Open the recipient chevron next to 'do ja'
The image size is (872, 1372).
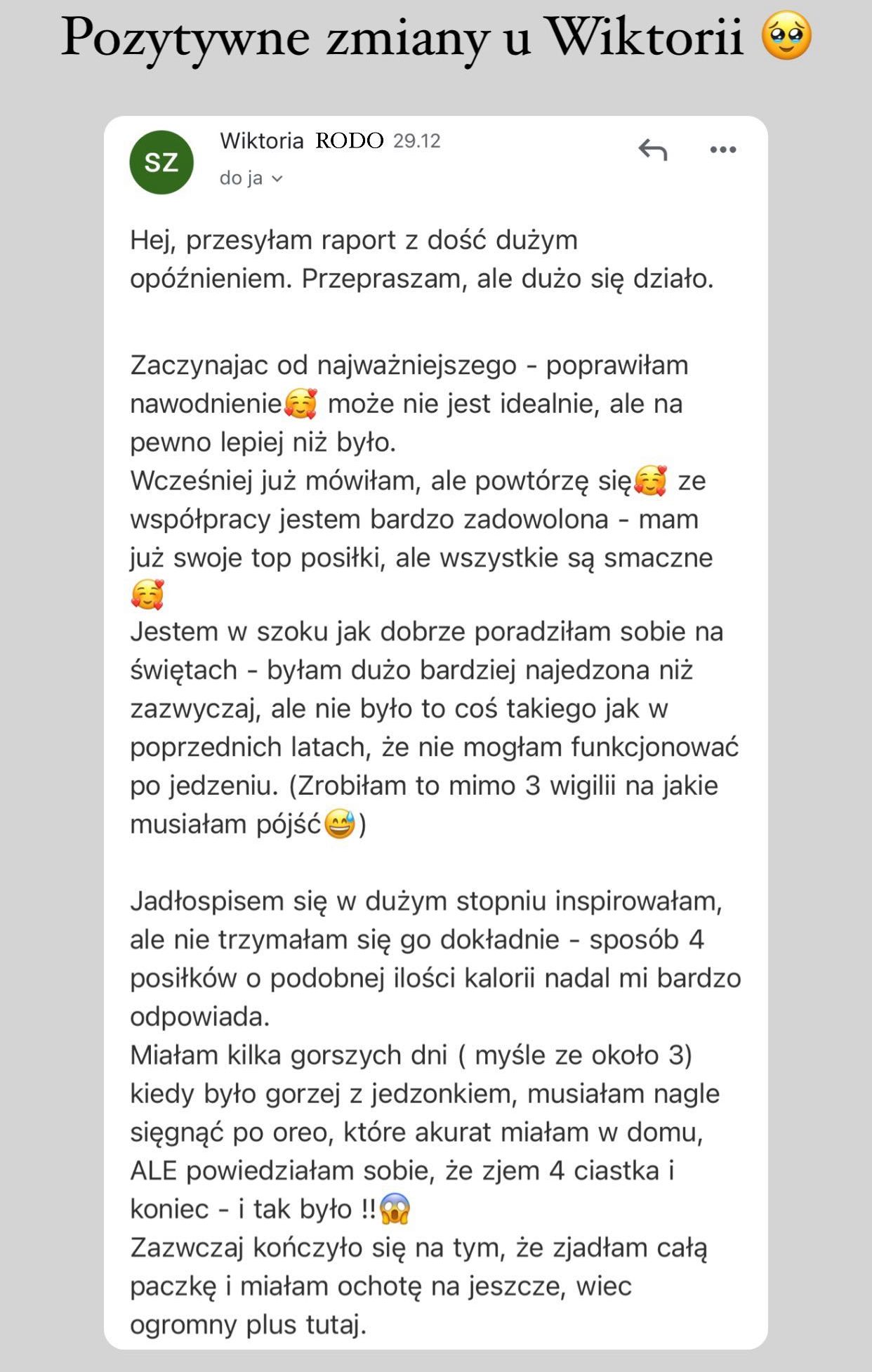[279, 178]
